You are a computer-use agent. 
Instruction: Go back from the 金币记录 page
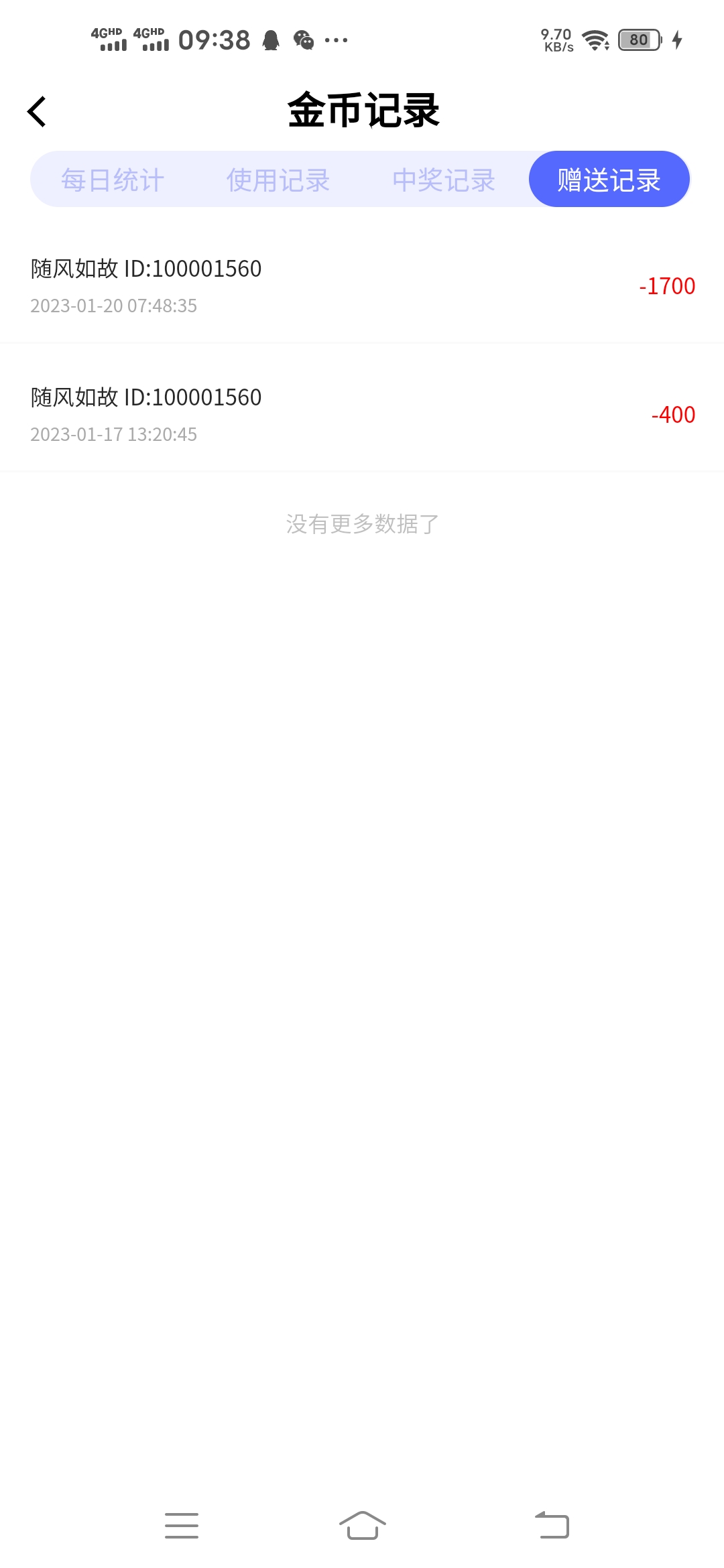click(x=37, y=111)
